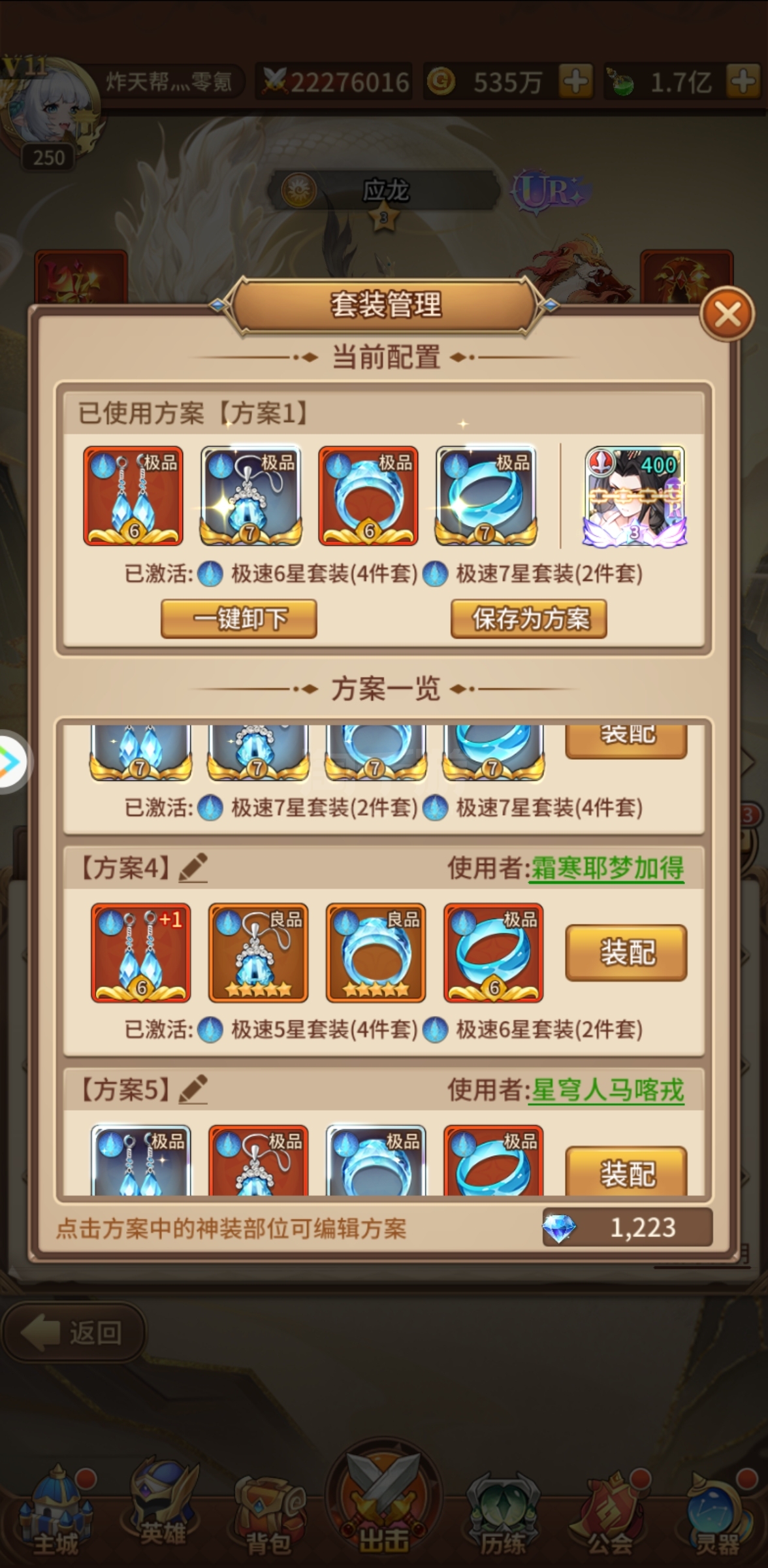Open user link 霜寒耶梦加得
The height and width of the screenshot is (1568, 768).
click(607, 868)
